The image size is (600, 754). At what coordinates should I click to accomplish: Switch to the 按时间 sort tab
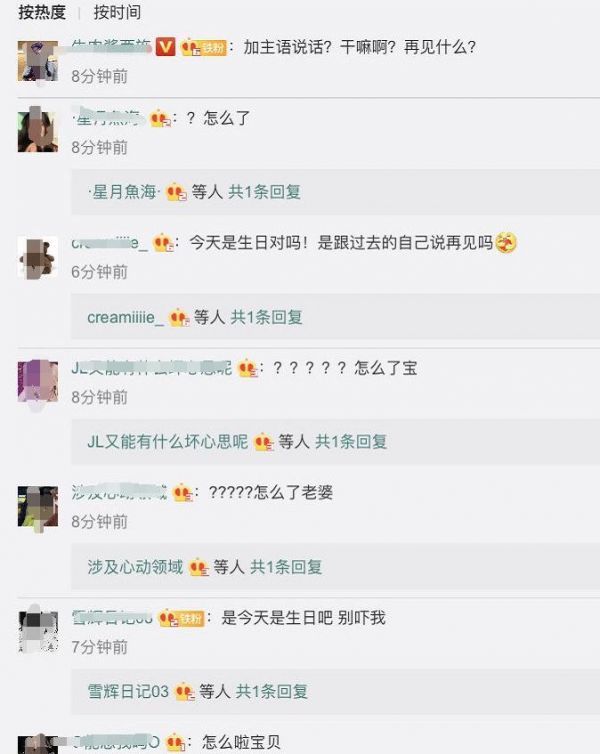coord(117,13)
